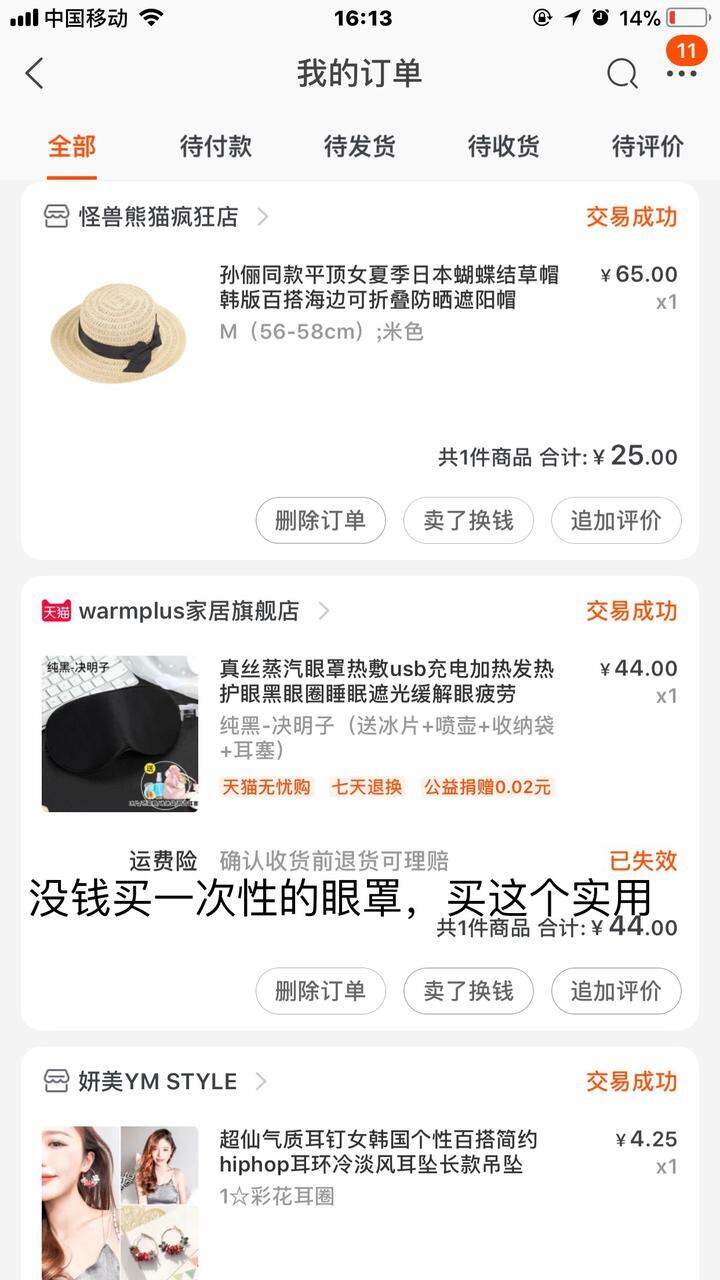Tap 卖了换钱 for the eye mask

click(x=468, y=991)
